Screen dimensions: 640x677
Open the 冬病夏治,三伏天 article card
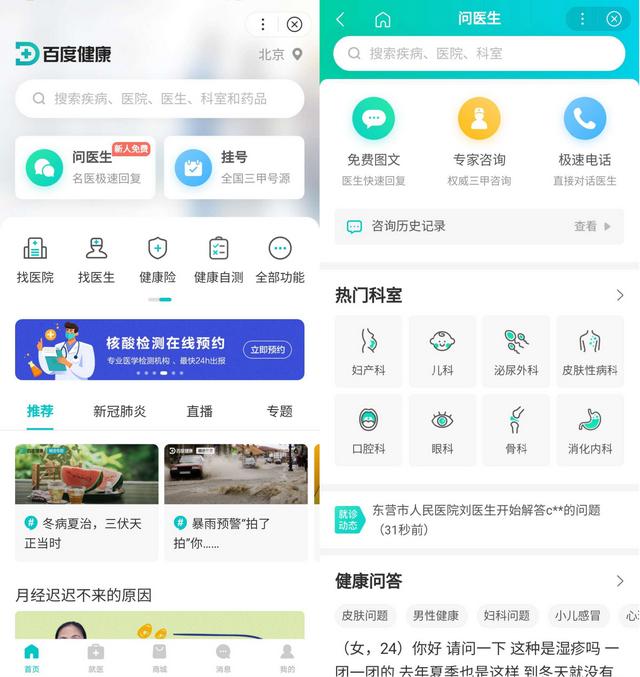pyautogui.click(x=86, y=501)
